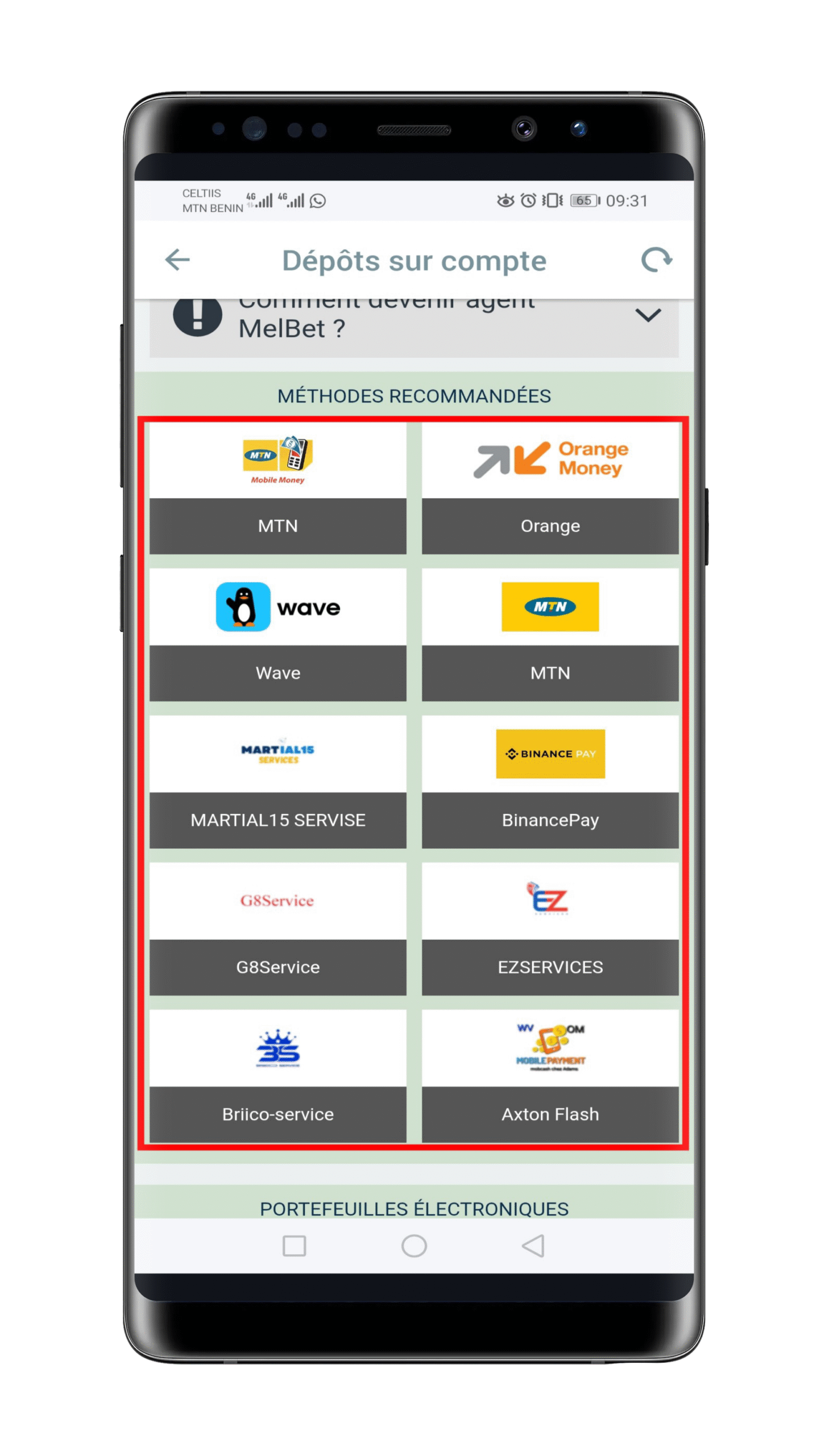Open the Wave payment method
Screen dimensions: 829x1456
click(278, 634)
